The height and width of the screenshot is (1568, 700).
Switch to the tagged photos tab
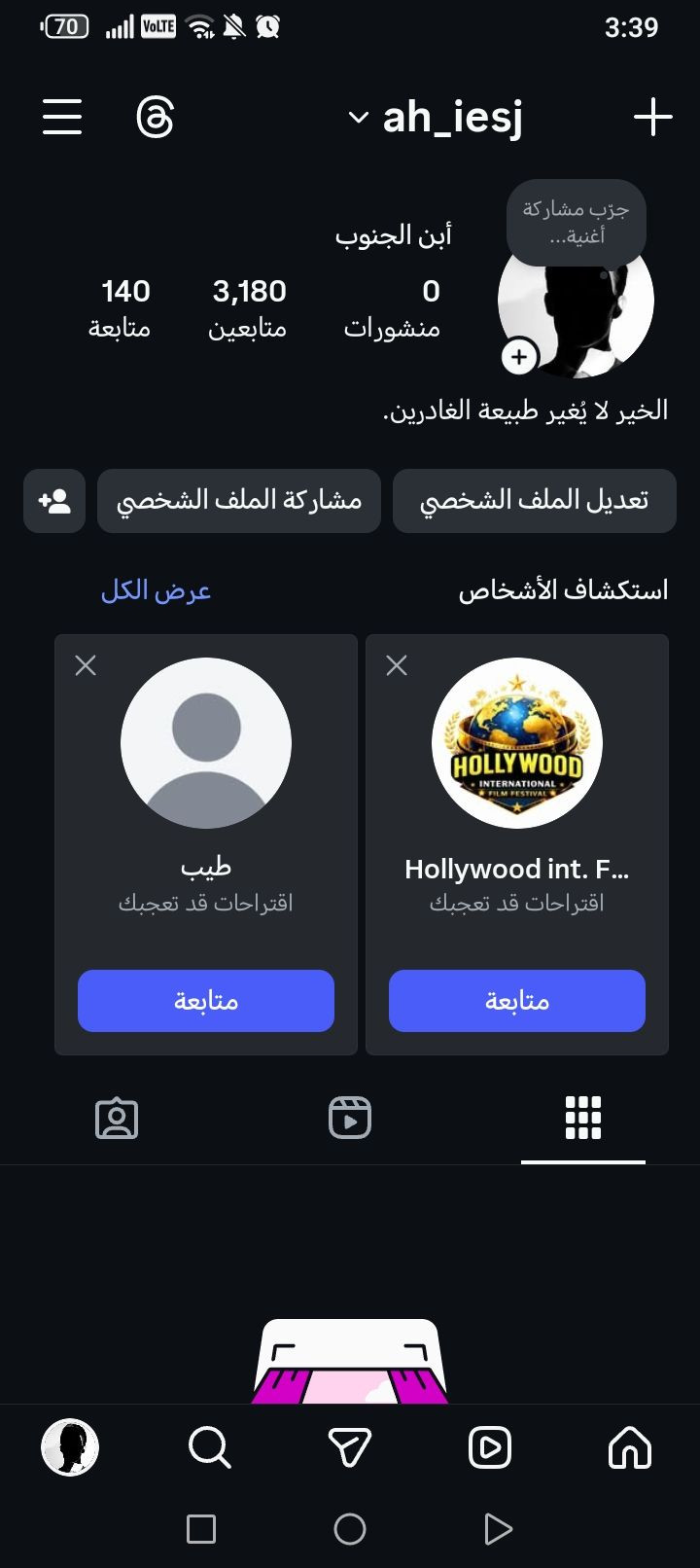[x=117, y=1118]
